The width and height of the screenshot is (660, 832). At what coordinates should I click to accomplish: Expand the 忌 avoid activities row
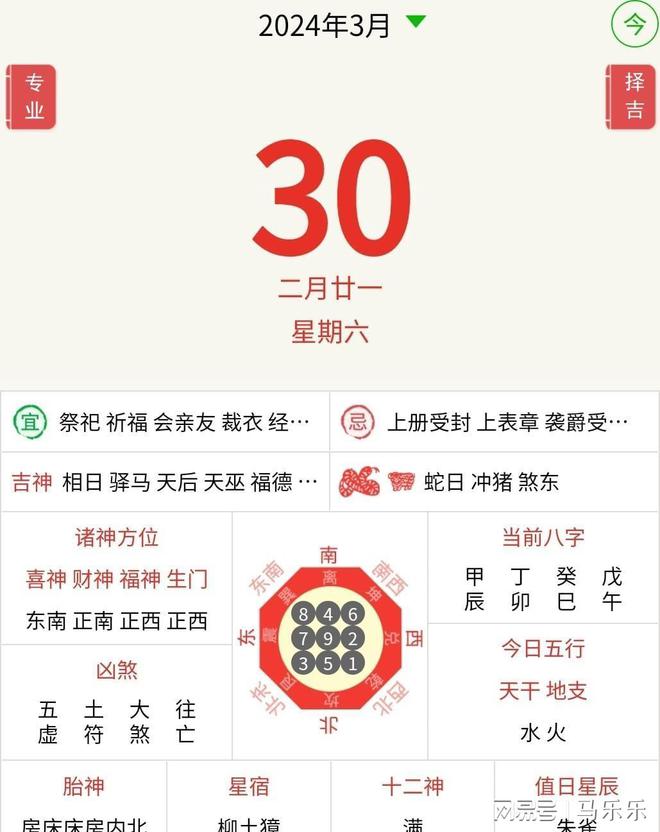click(494, 422)
